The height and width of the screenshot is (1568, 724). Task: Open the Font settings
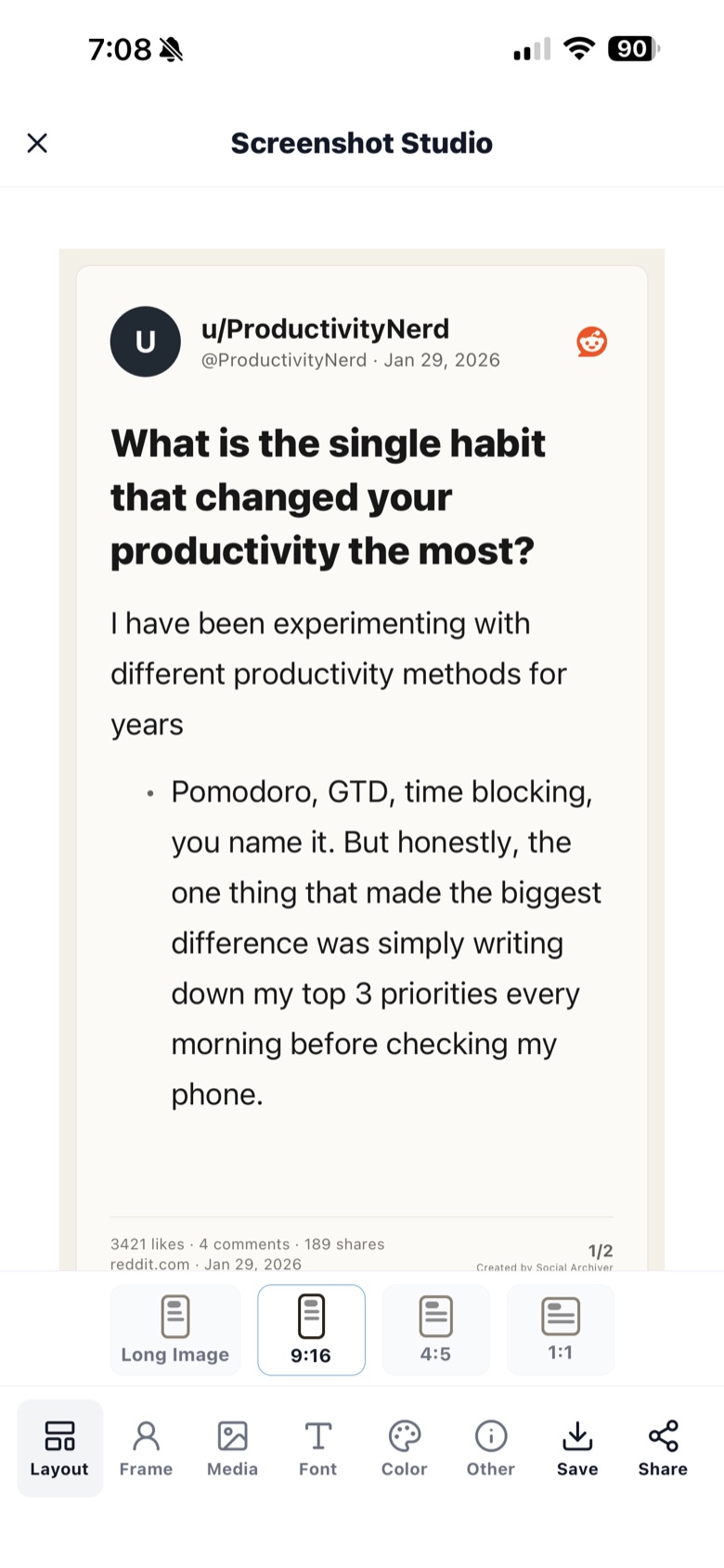click(x=318, y=1447)
